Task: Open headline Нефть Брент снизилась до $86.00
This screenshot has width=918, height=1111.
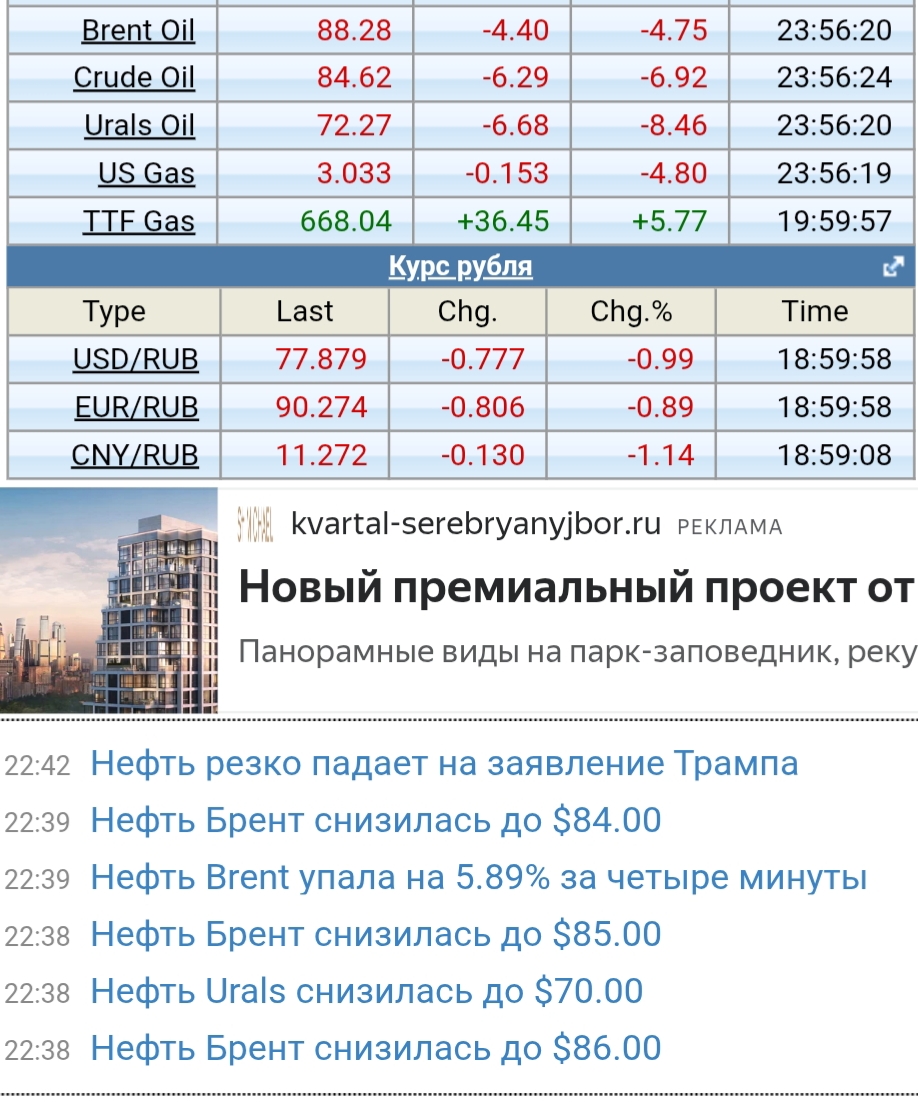Action: (x=375, y=1048)
